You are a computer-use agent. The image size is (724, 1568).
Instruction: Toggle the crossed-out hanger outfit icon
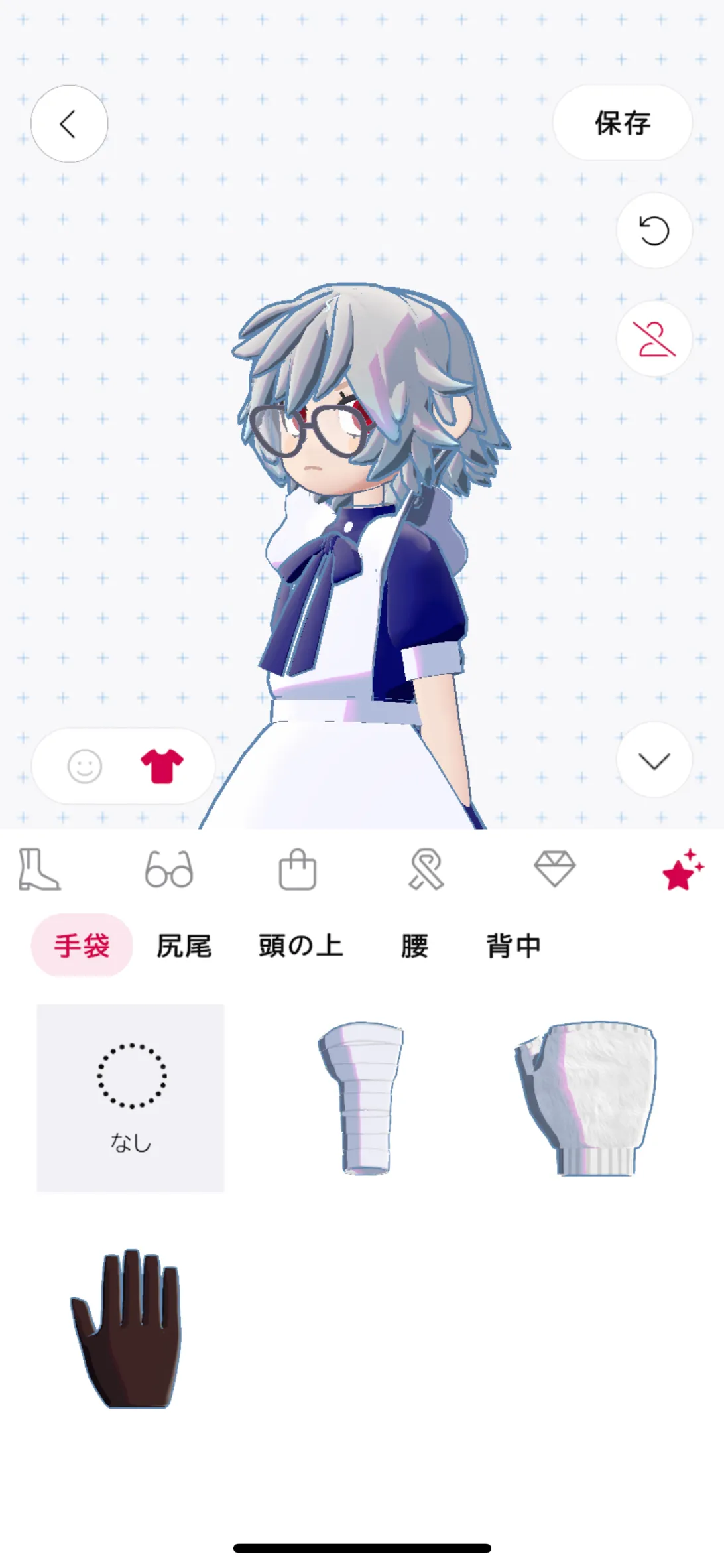point(654,338)
